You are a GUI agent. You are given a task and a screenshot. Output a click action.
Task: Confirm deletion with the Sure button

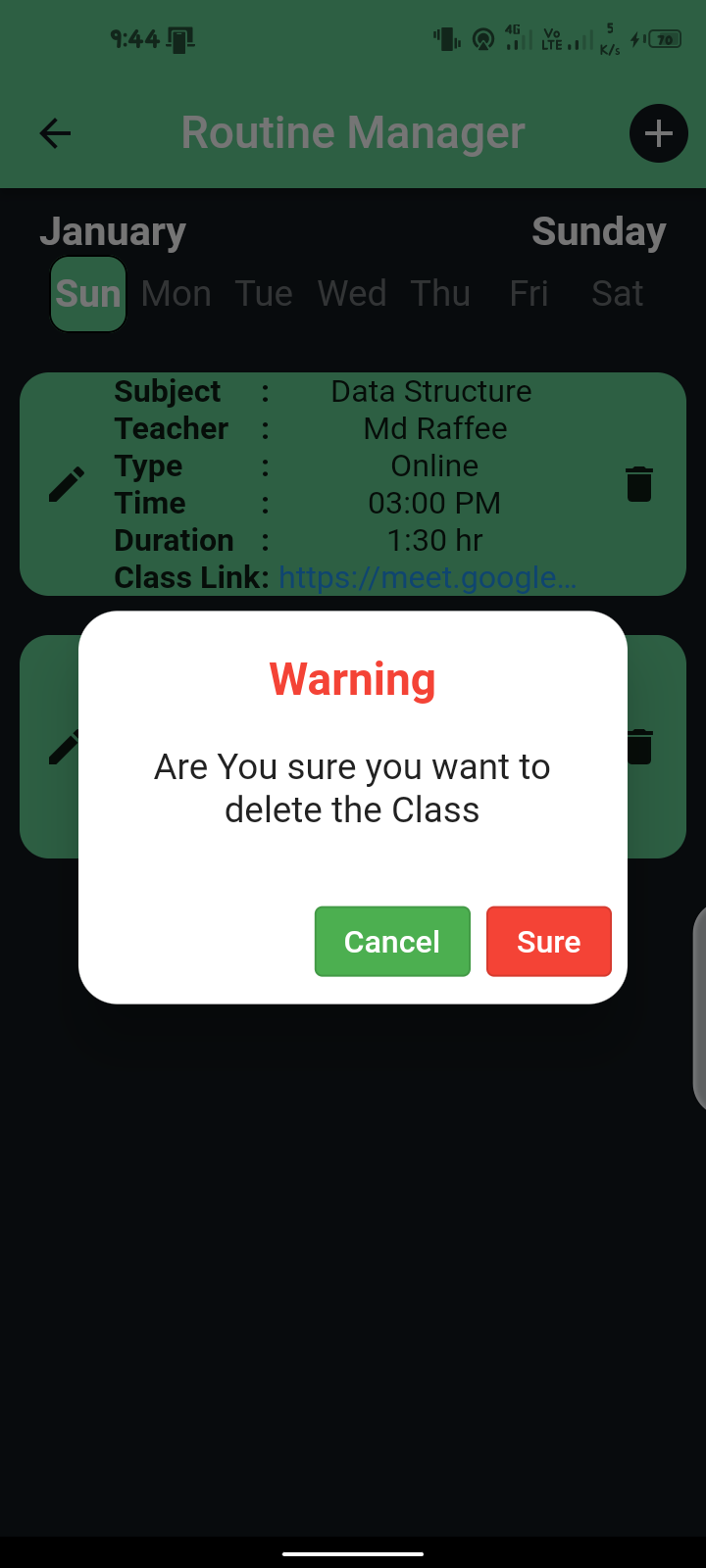coord(548,942)
